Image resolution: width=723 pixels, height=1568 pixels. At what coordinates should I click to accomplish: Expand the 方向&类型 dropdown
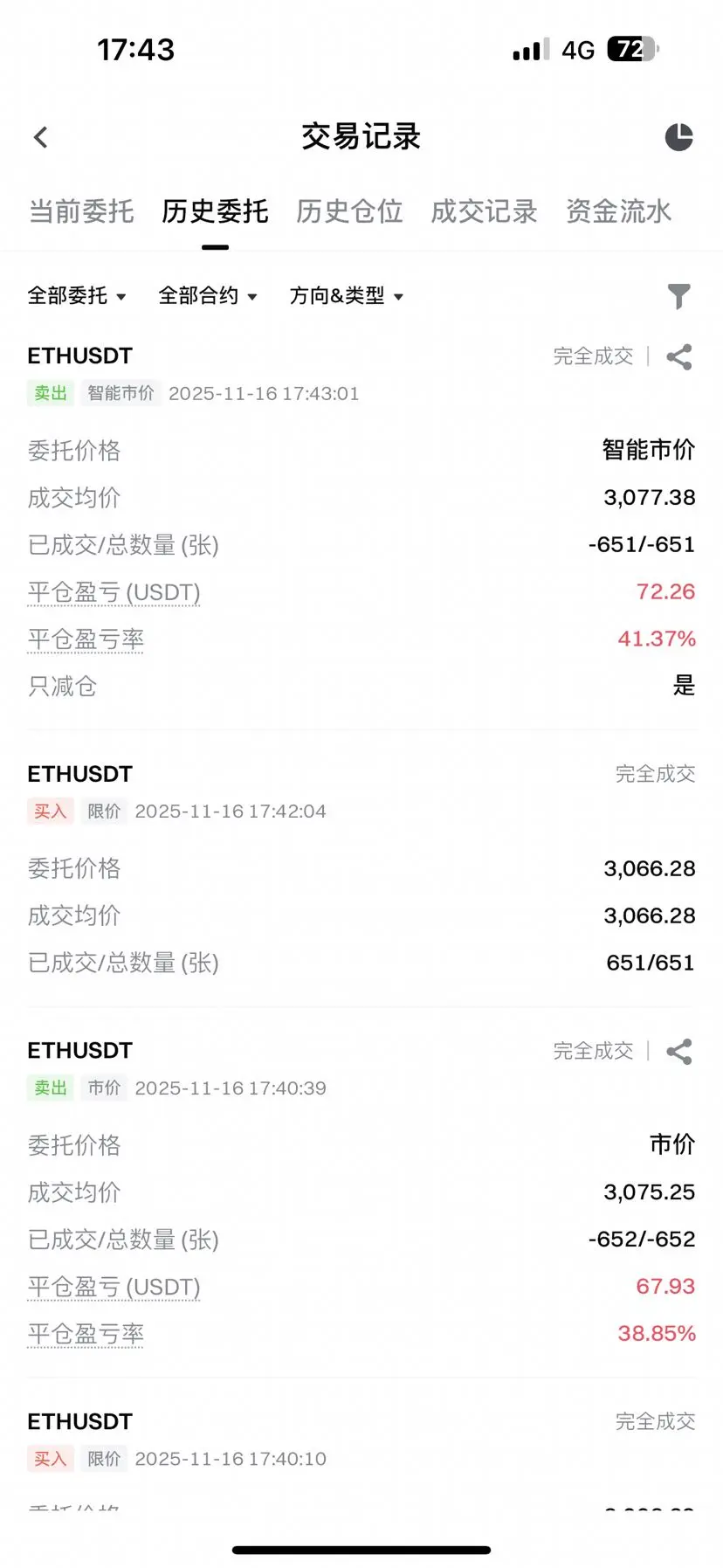click(x=347, y=296)
